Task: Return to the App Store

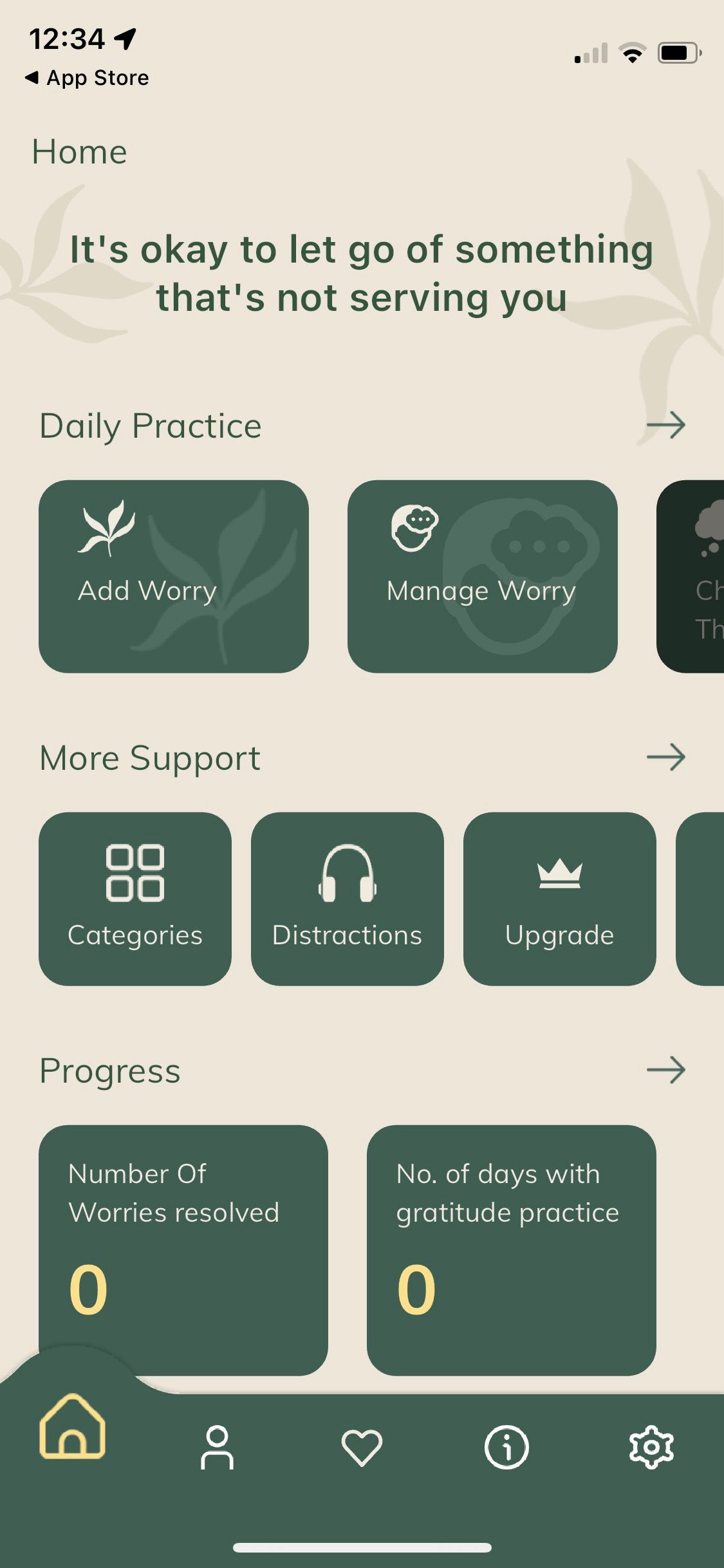Action: pos(87,78)
